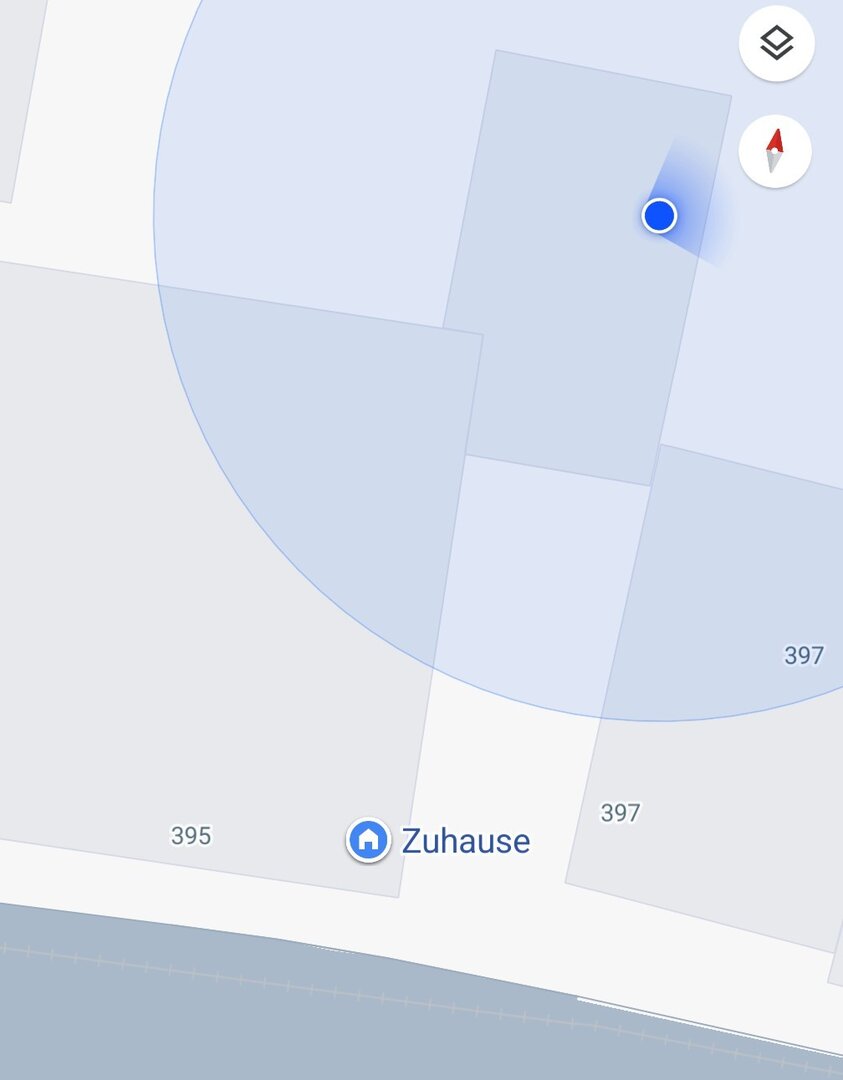Open the Zuhause home marker
Viewport: 843px width, 1080px height.
(x=369, y=840)
